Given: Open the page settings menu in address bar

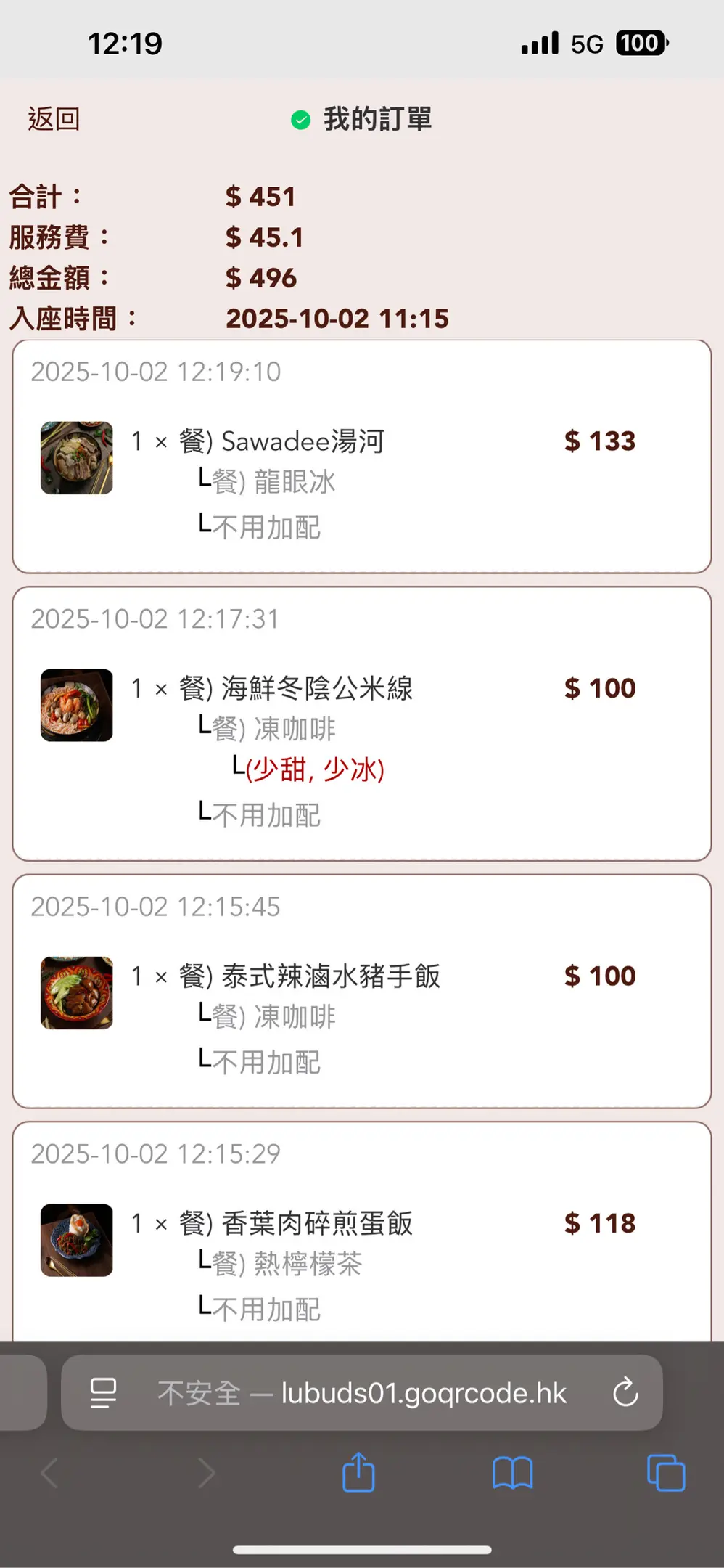Looking at the screenshot, I should click(x=103, y=1392).
